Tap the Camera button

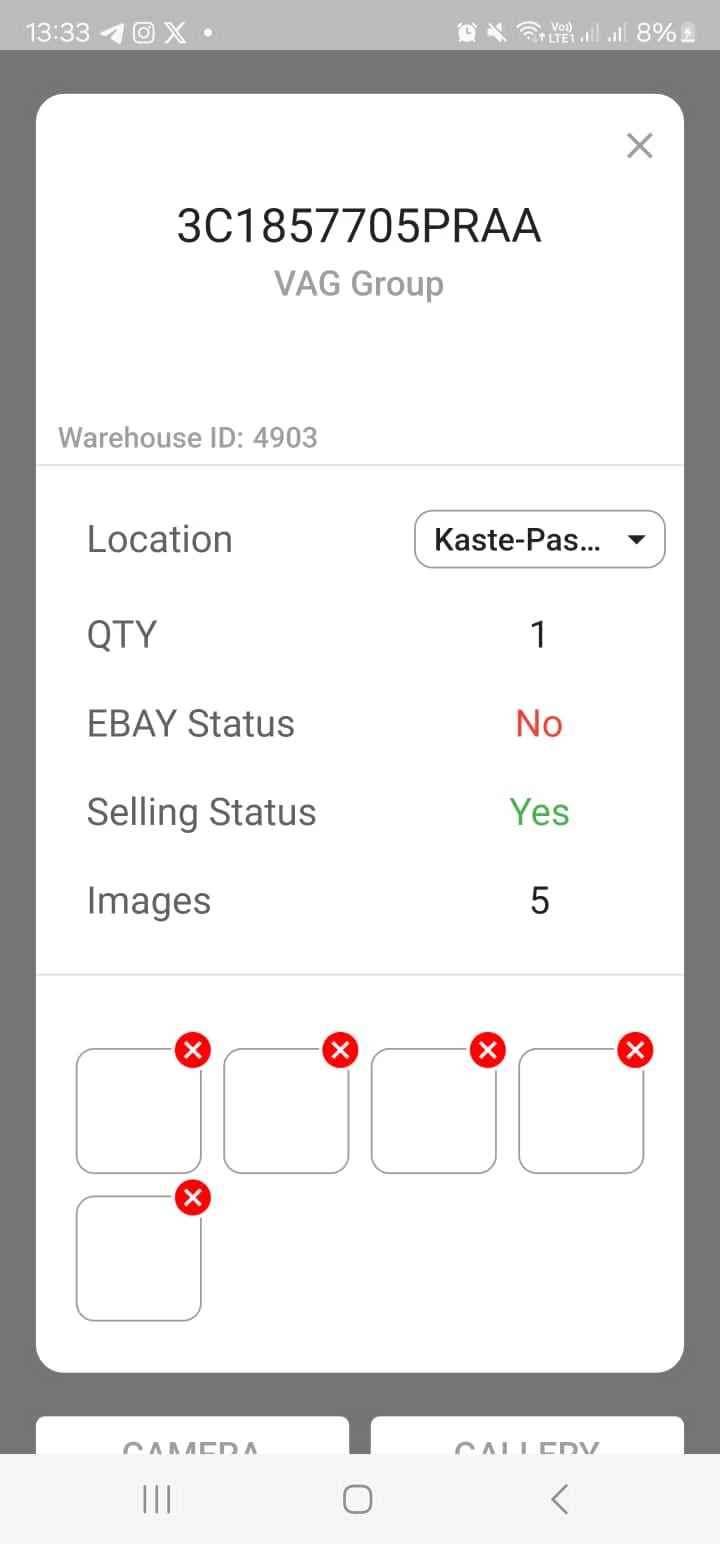point(192,1438)
